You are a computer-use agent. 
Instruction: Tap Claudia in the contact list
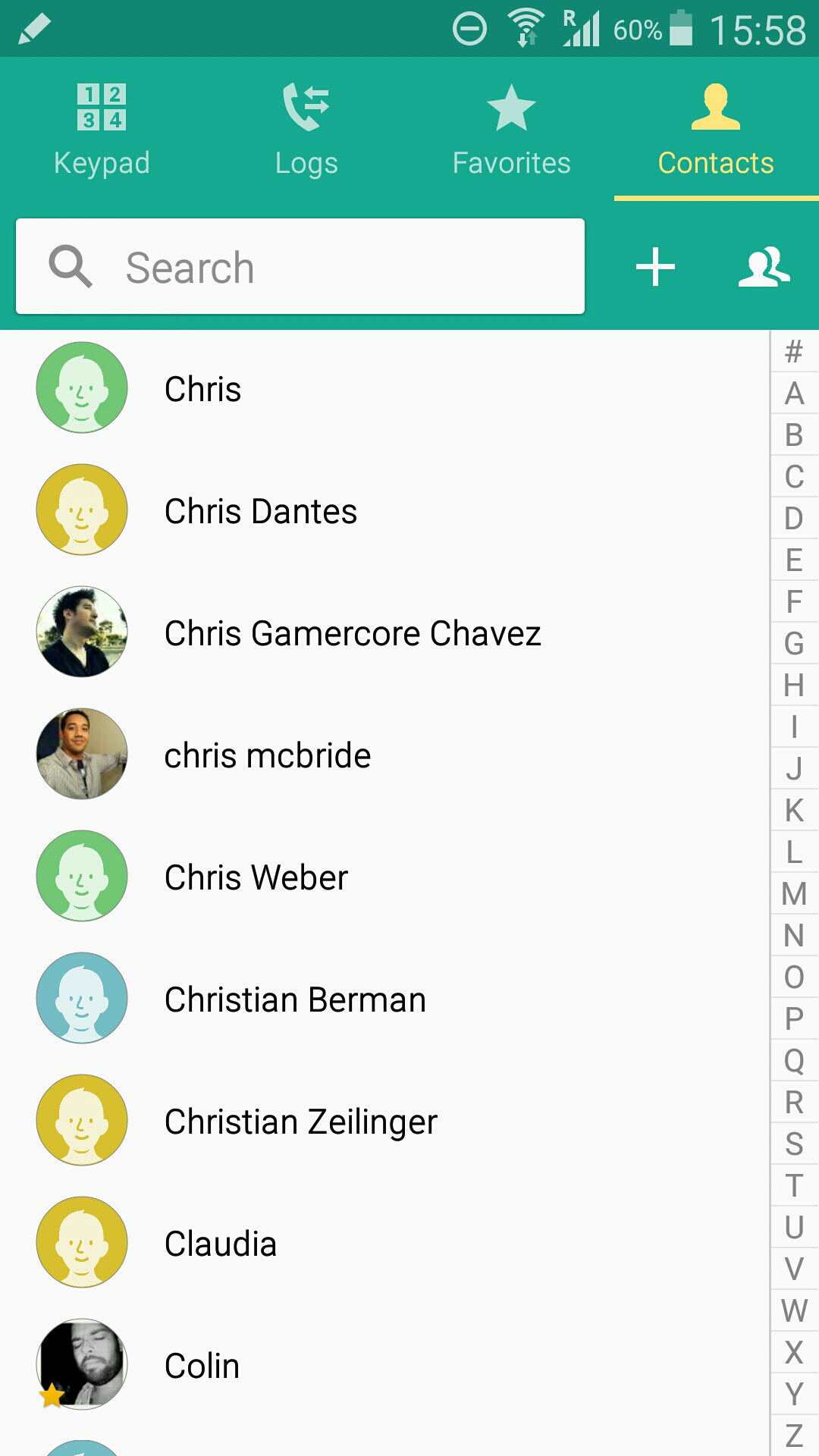[221, 1244]
